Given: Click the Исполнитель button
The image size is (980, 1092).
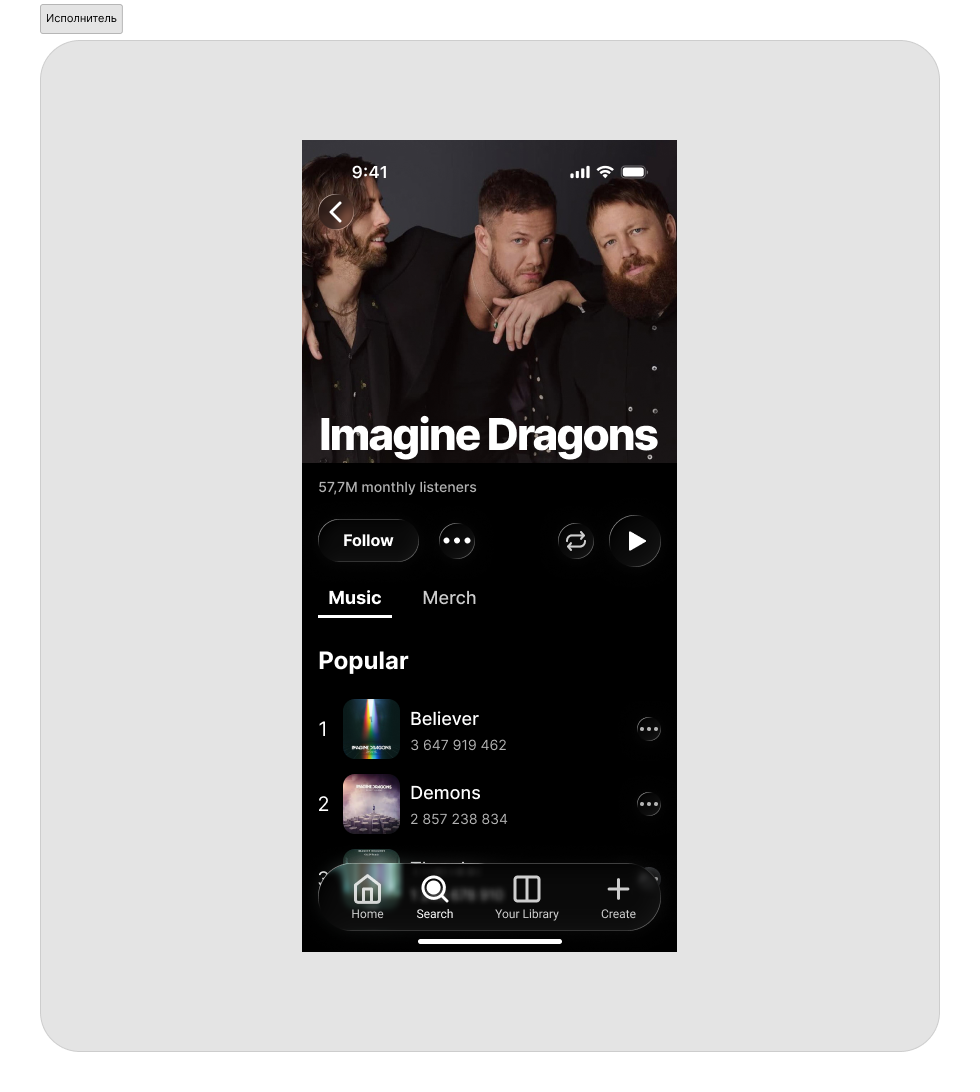Looking at the screenshot, I should 81,19.
